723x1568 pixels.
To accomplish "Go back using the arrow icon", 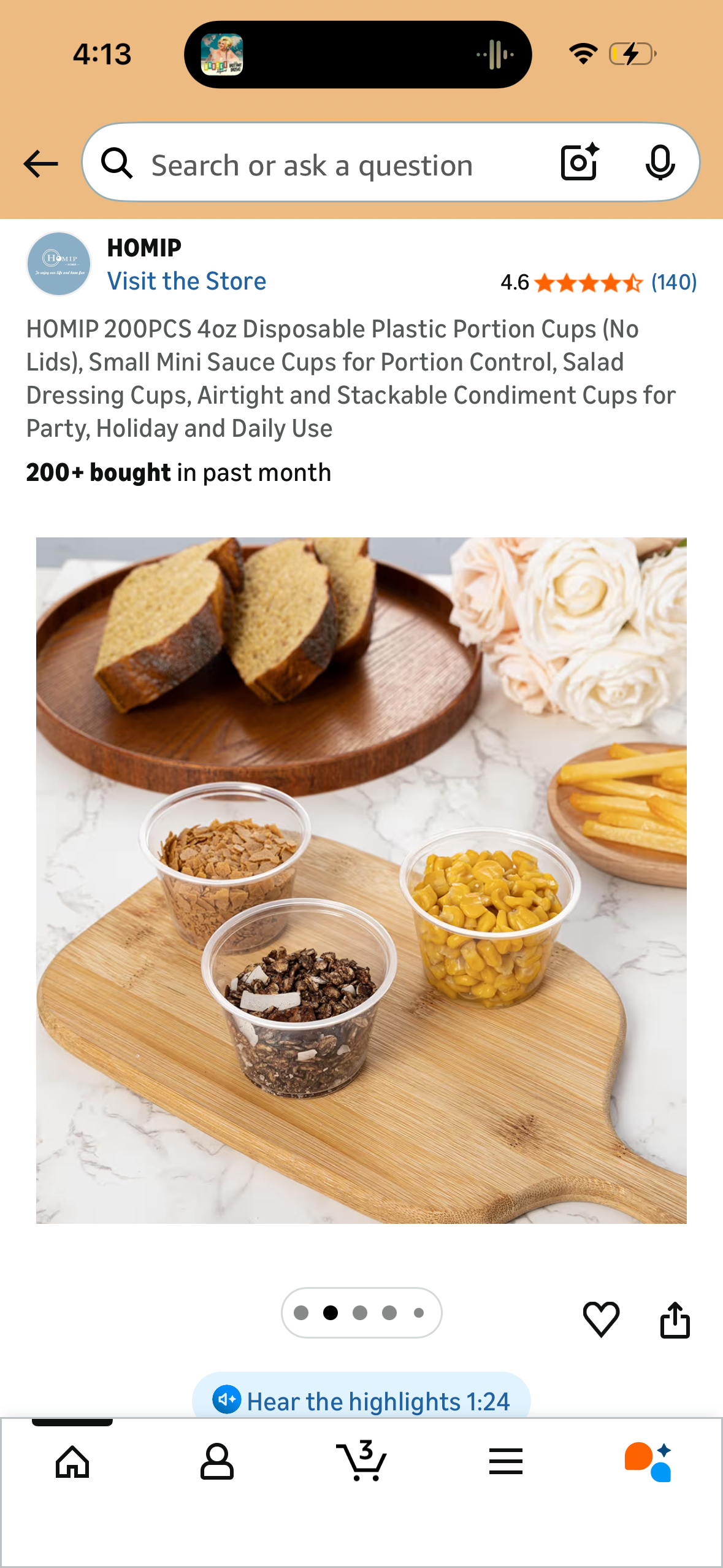I will 40,164.
